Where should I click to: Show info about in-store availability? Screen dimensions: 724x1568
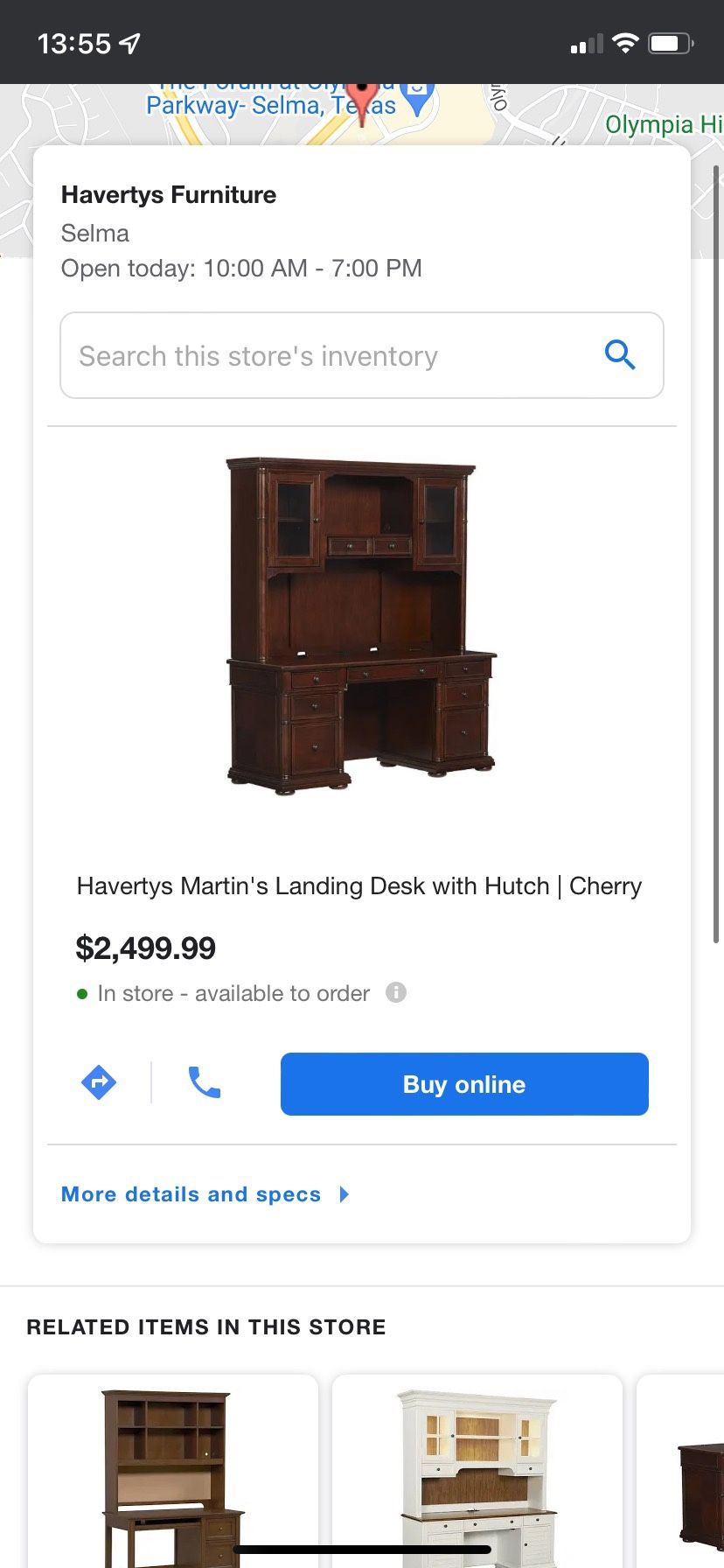[x=396, y=993]
